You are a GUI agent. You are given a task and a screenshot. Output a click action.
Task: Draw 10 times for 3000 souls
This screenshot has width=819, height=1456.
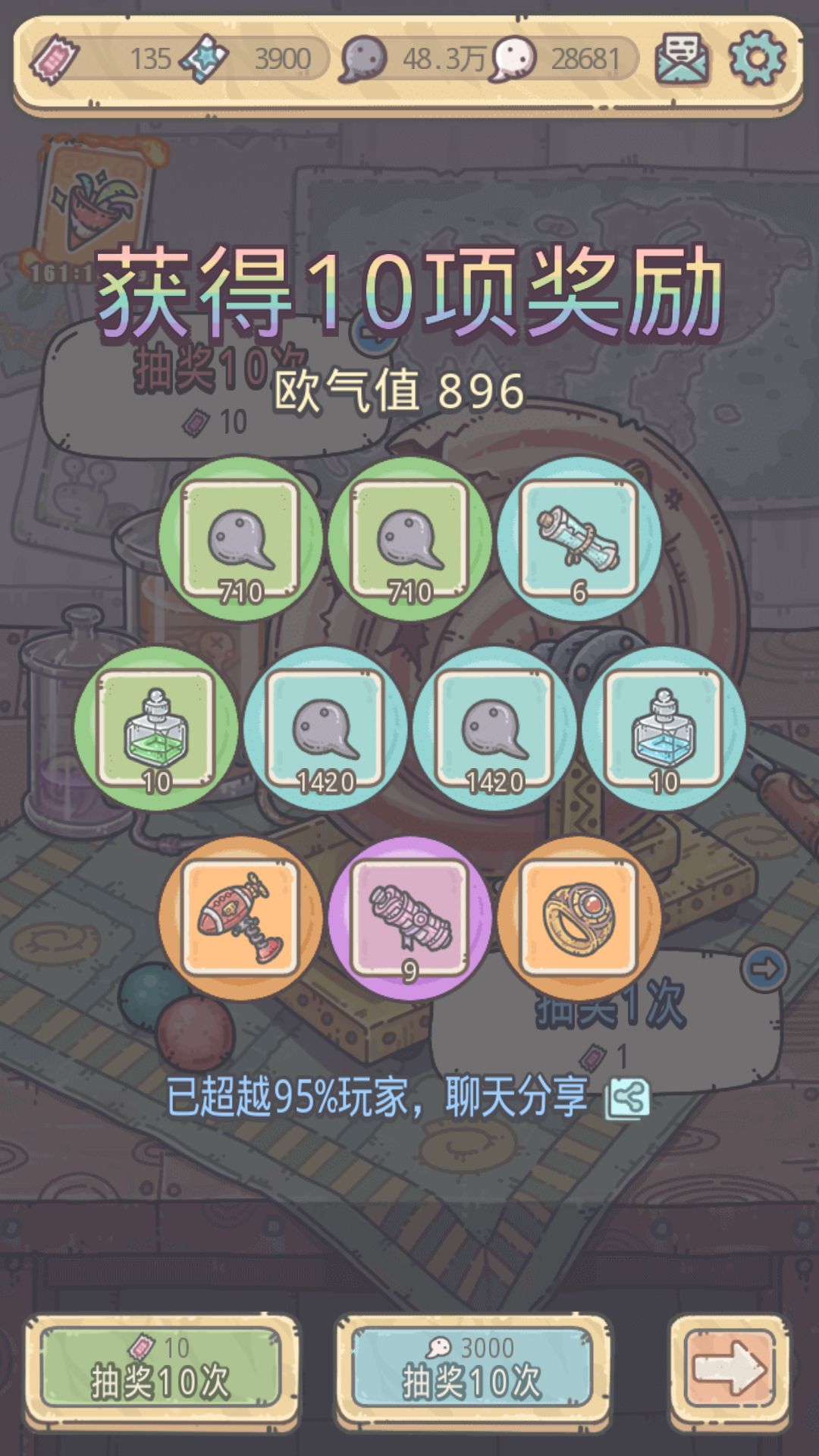pos(472,1370)
